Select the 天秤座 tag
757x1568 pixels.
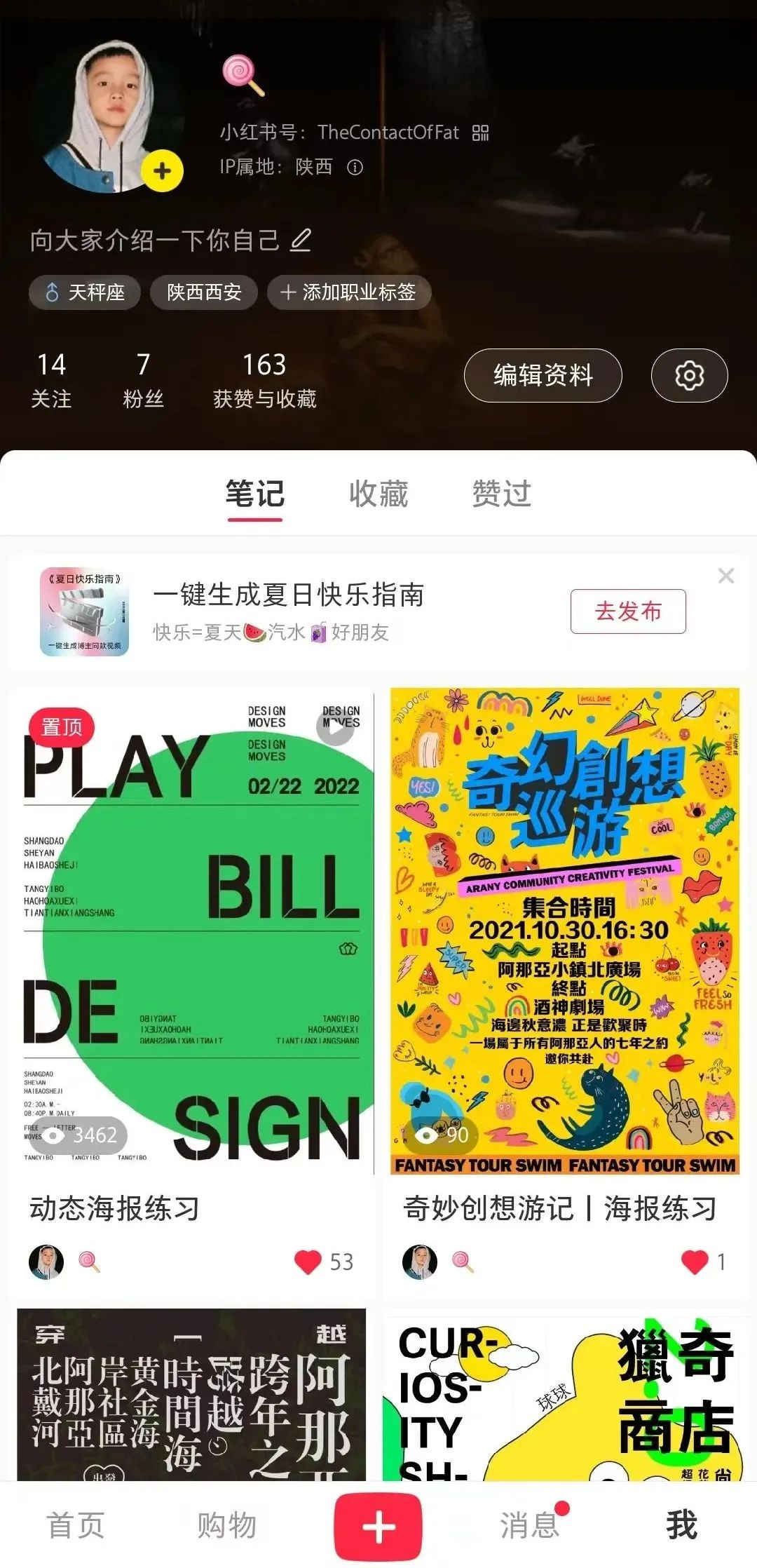click(85, 292)
